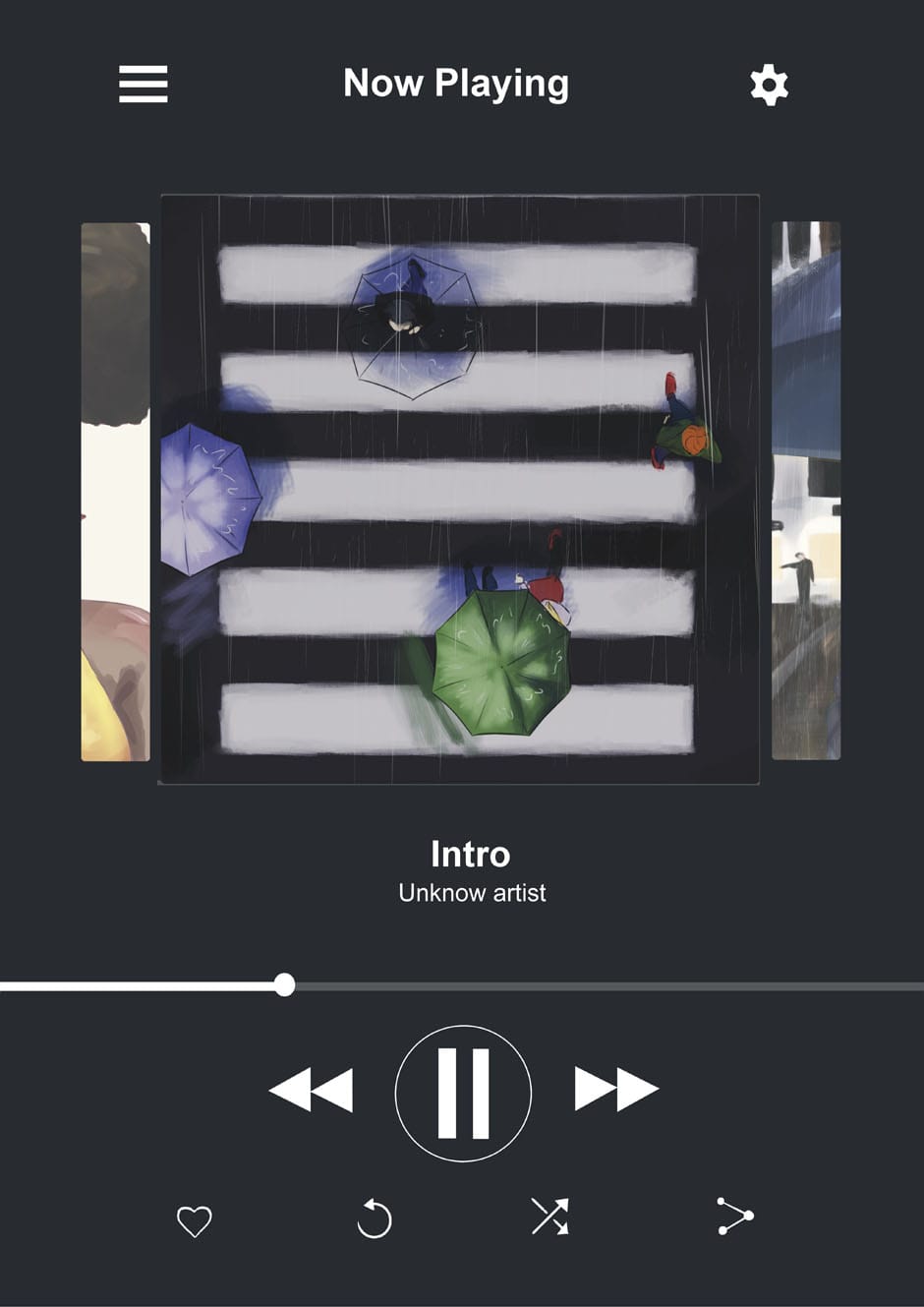Tap the playback progress bar to seek

(590, 985)
